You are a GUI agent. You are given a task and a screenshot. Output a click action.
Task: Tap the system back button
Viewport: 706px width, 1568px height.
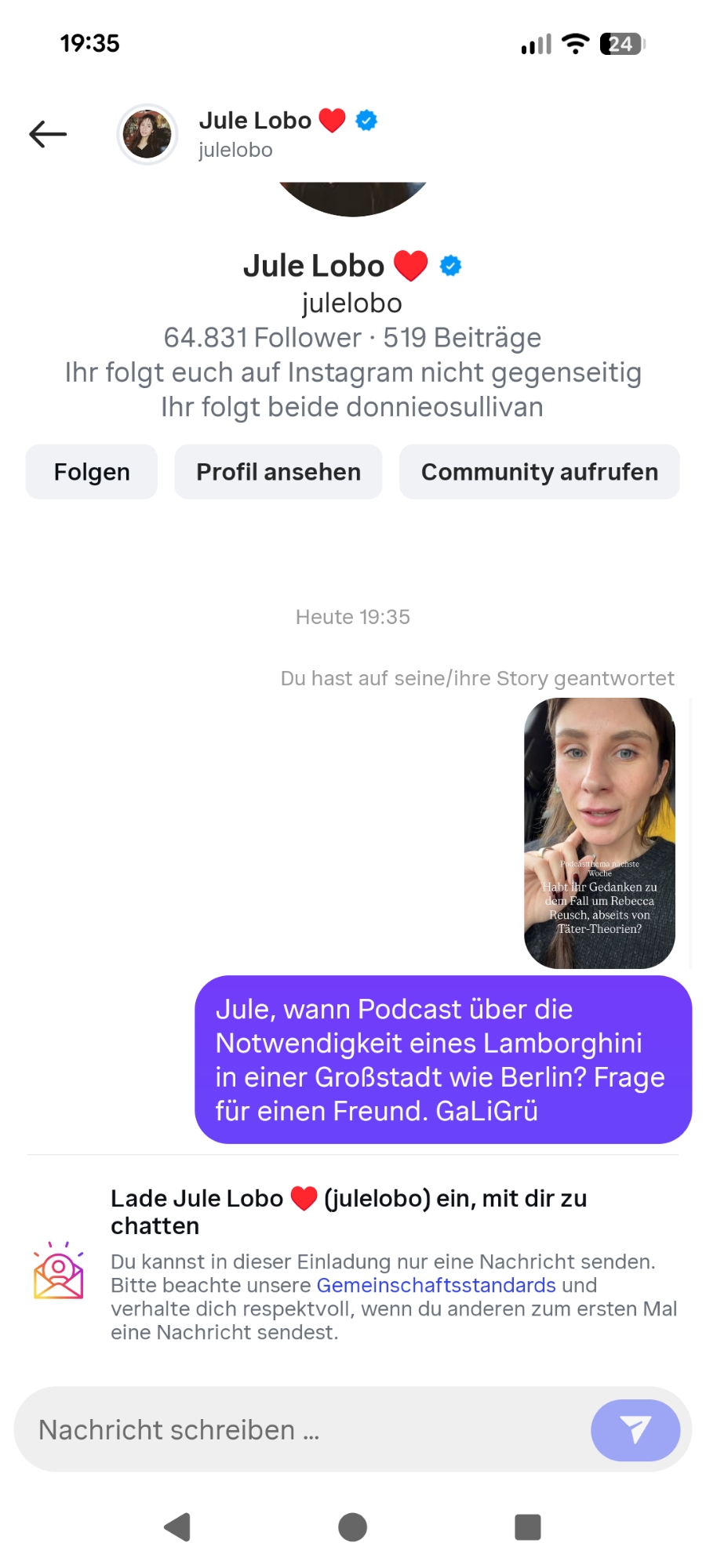pos(178,1526)
